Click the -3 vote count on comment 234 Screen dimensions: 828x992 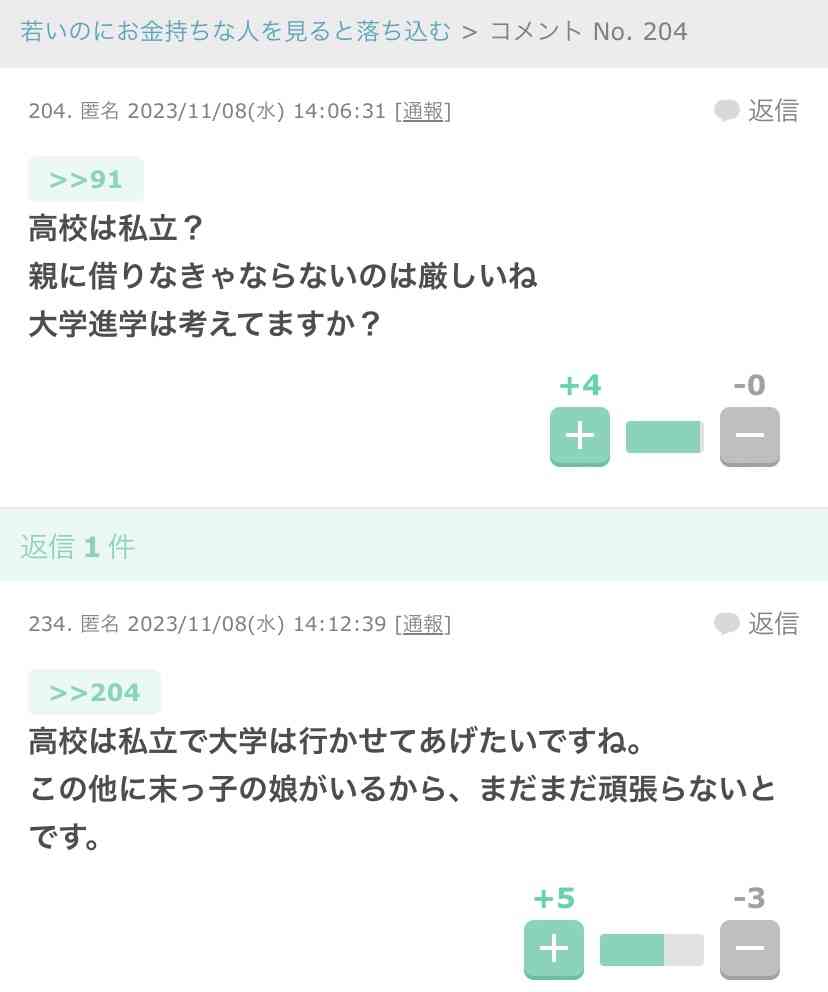[751, 896]
